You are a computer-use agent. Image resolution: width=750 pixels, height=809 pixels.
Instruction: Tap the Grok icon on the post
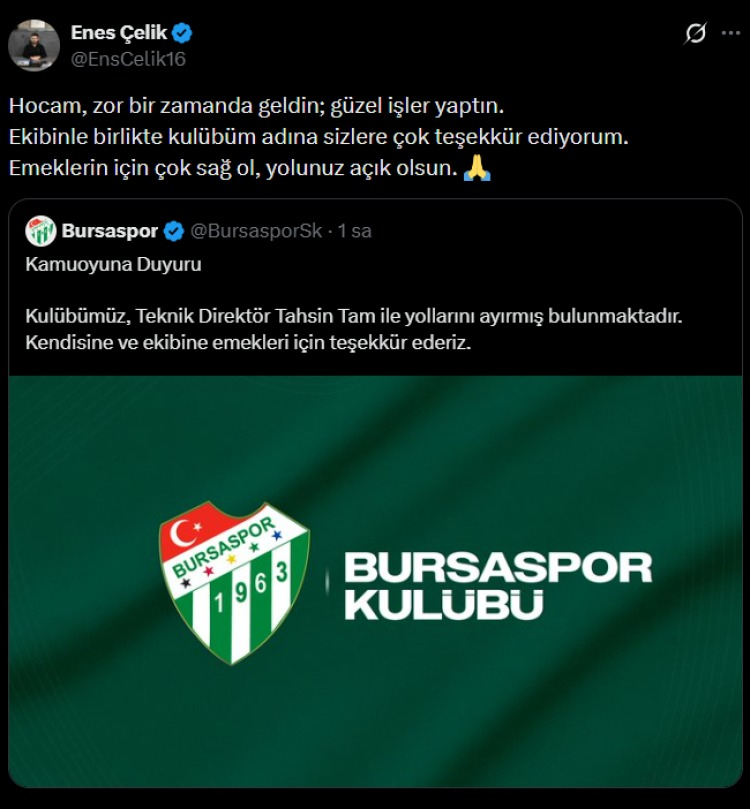695,34
